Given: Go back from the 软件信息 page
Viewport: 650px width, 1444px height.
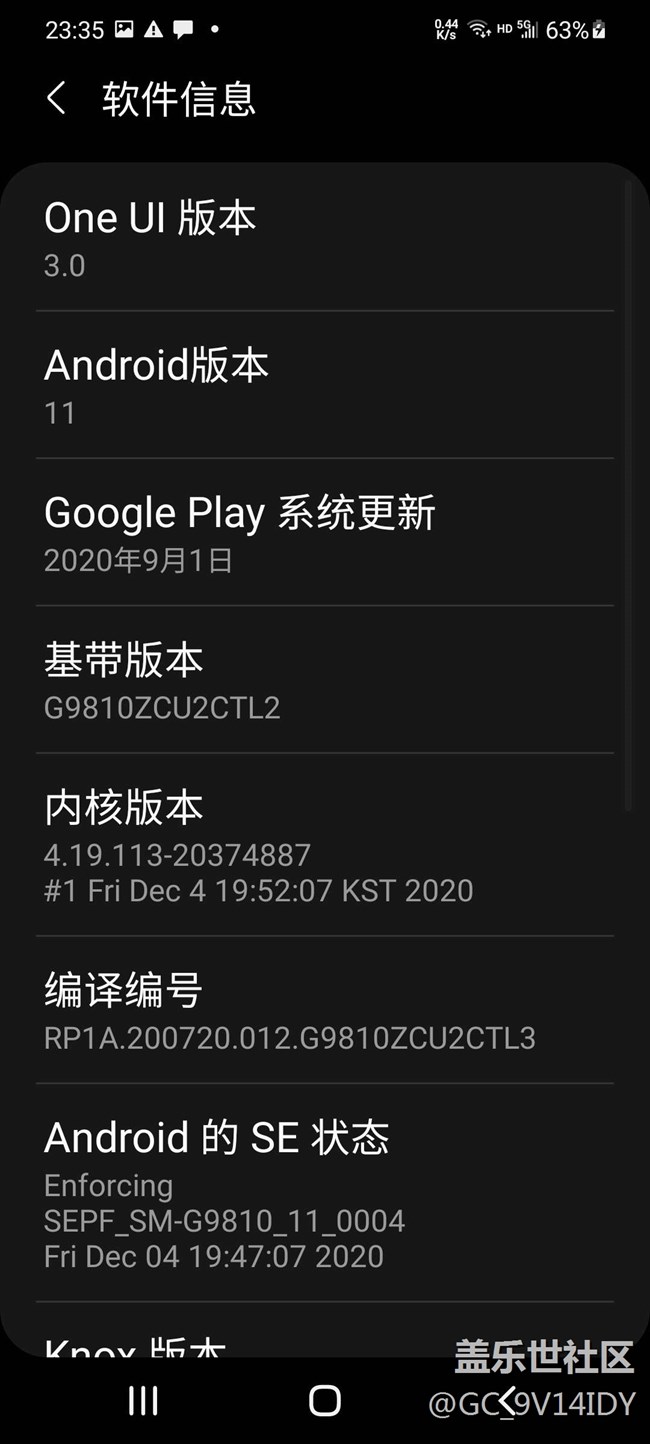Looking at the screenshot, I should pyautogui.click(x=57, y=99).
